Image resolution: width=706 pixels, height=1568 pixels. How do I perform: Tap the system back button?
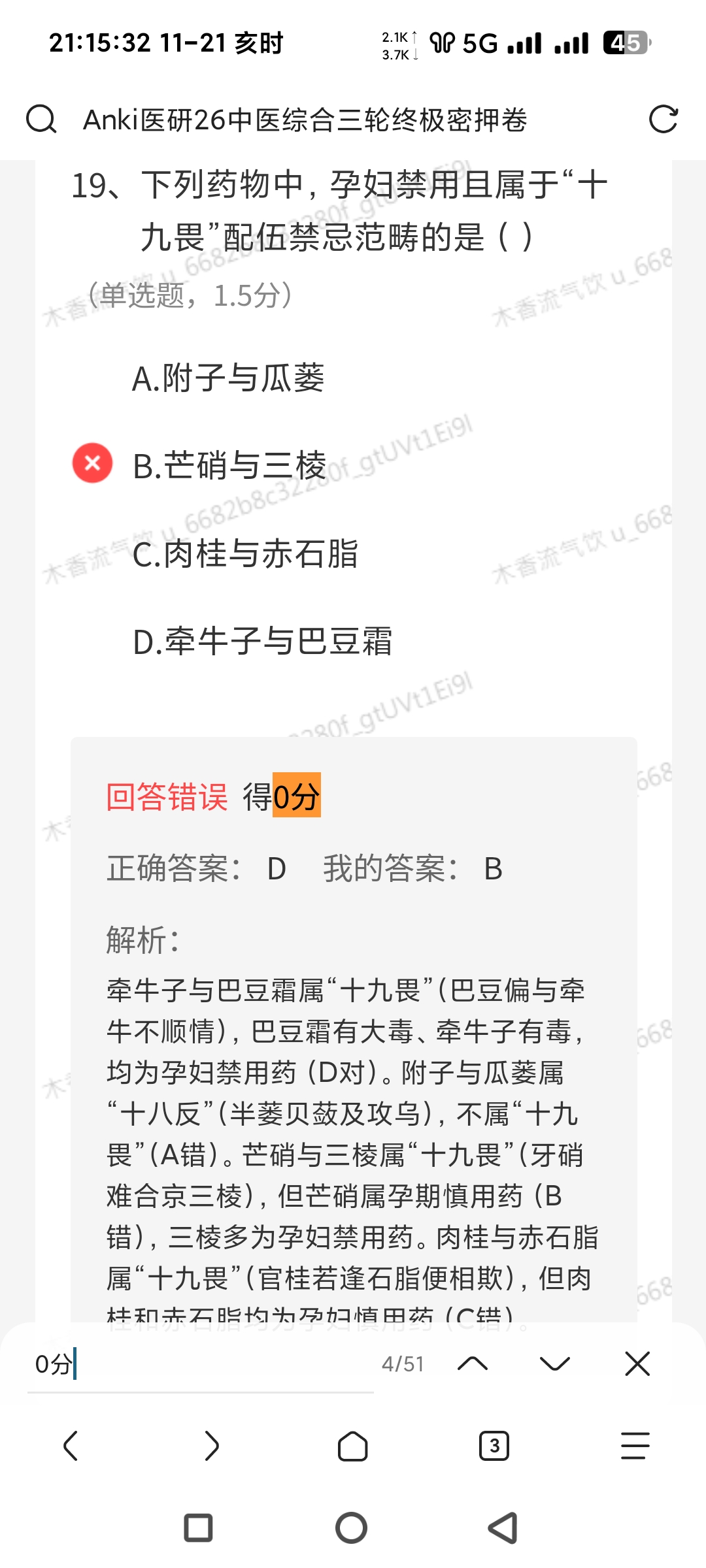(503, 1528)
